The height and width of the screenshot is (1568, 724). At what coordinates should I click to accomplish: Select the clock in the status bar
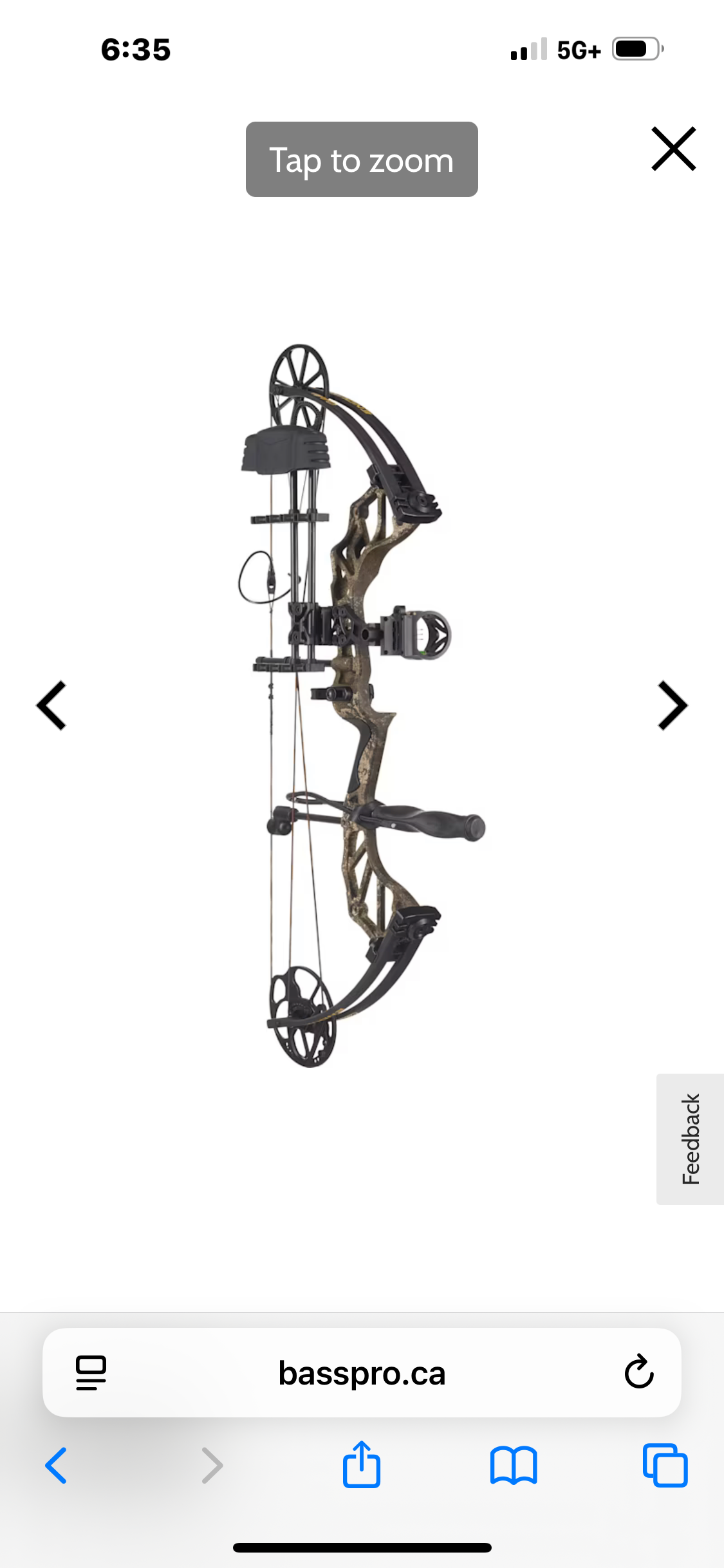click(136, 49)
